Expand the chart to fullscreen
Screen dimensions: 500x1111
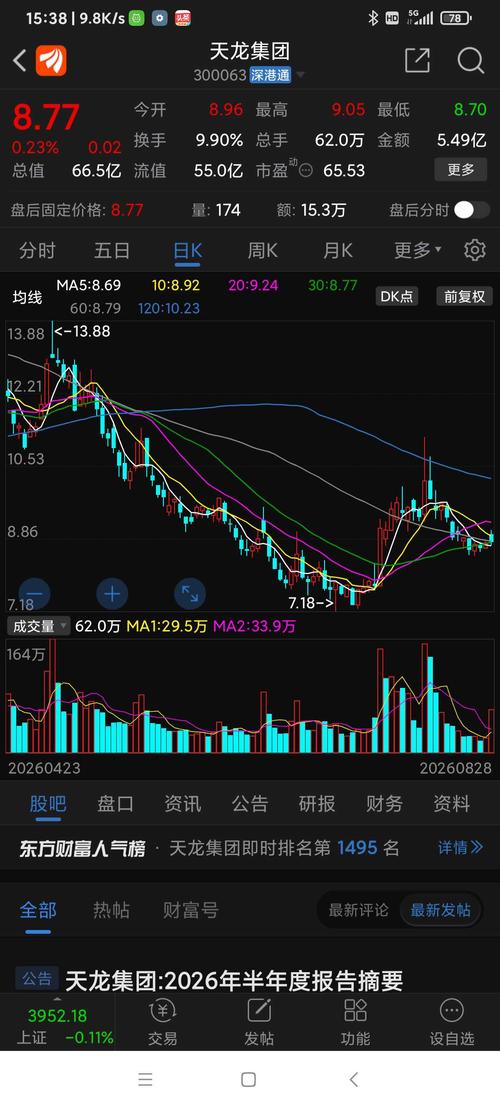click(x=190, y=593)
